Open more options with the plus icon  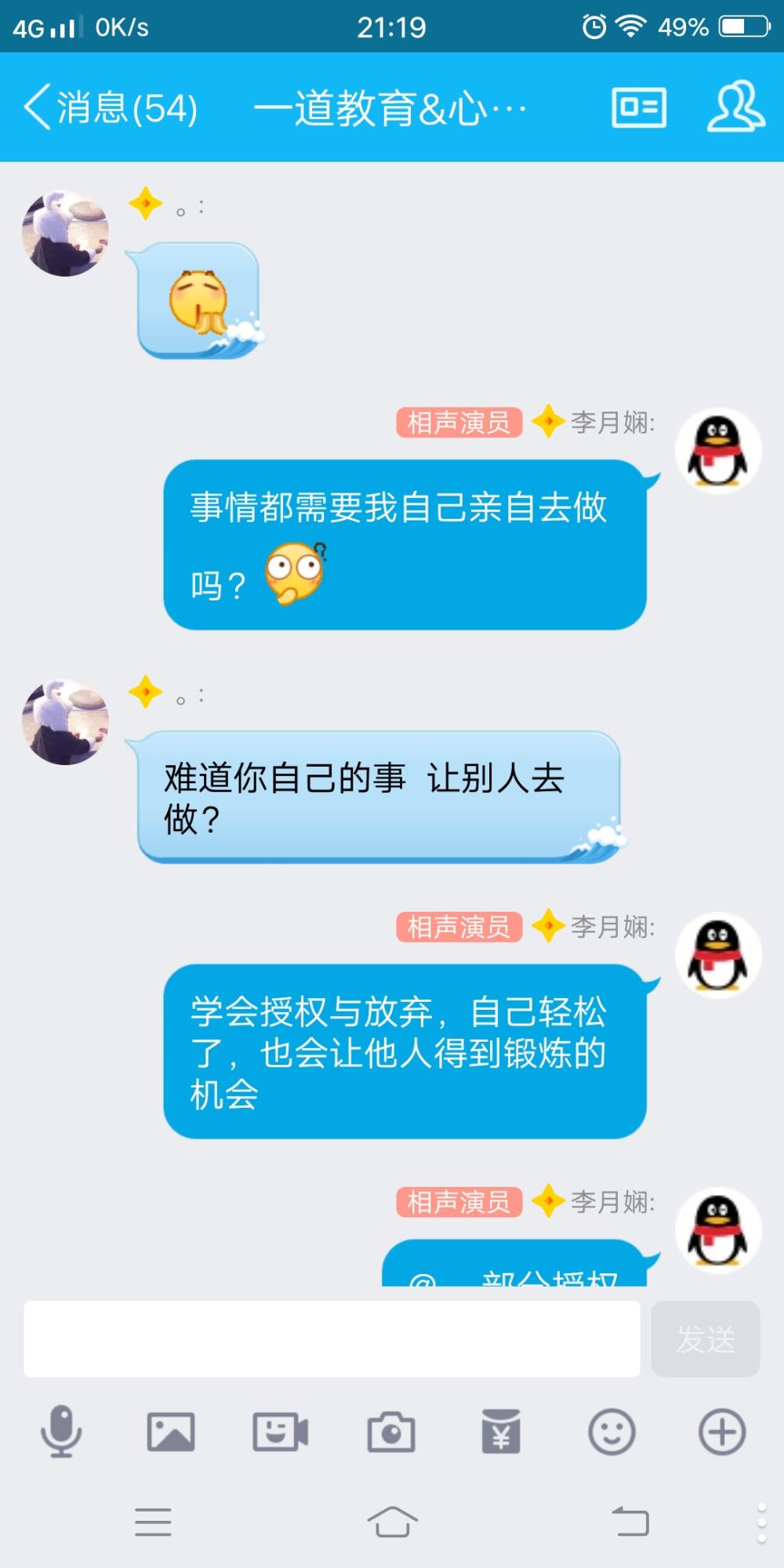pos(722,1432)
